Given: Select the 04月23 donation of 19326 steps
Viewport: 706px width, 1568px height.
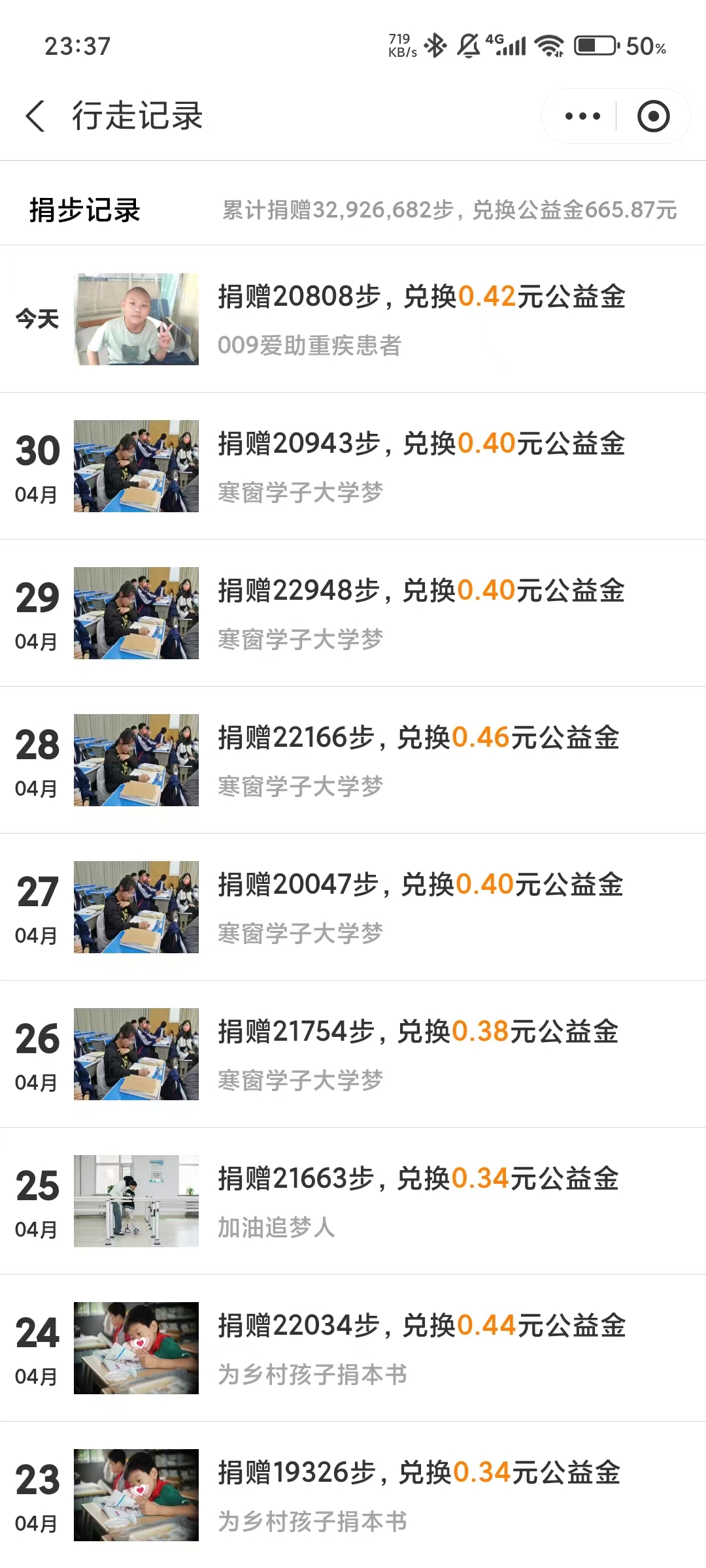Looking at the screenshot, I should coord(353,1495).
